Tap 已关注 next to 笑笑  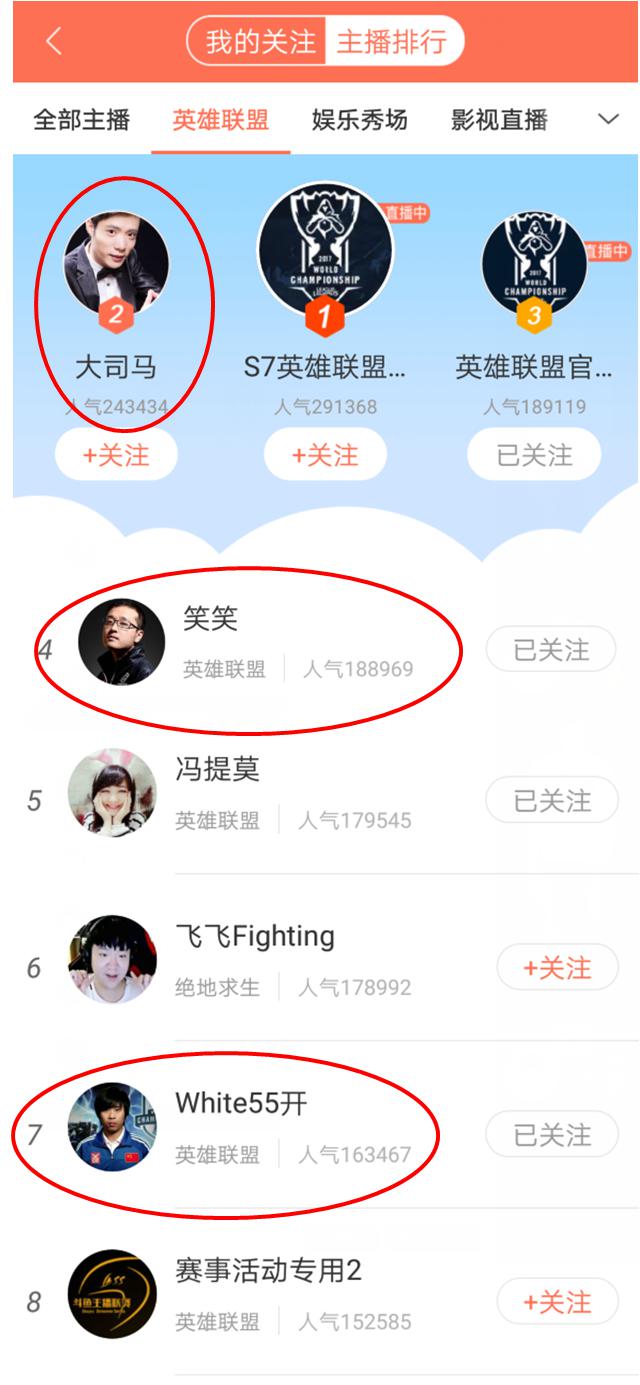click(x=551, y=650)
